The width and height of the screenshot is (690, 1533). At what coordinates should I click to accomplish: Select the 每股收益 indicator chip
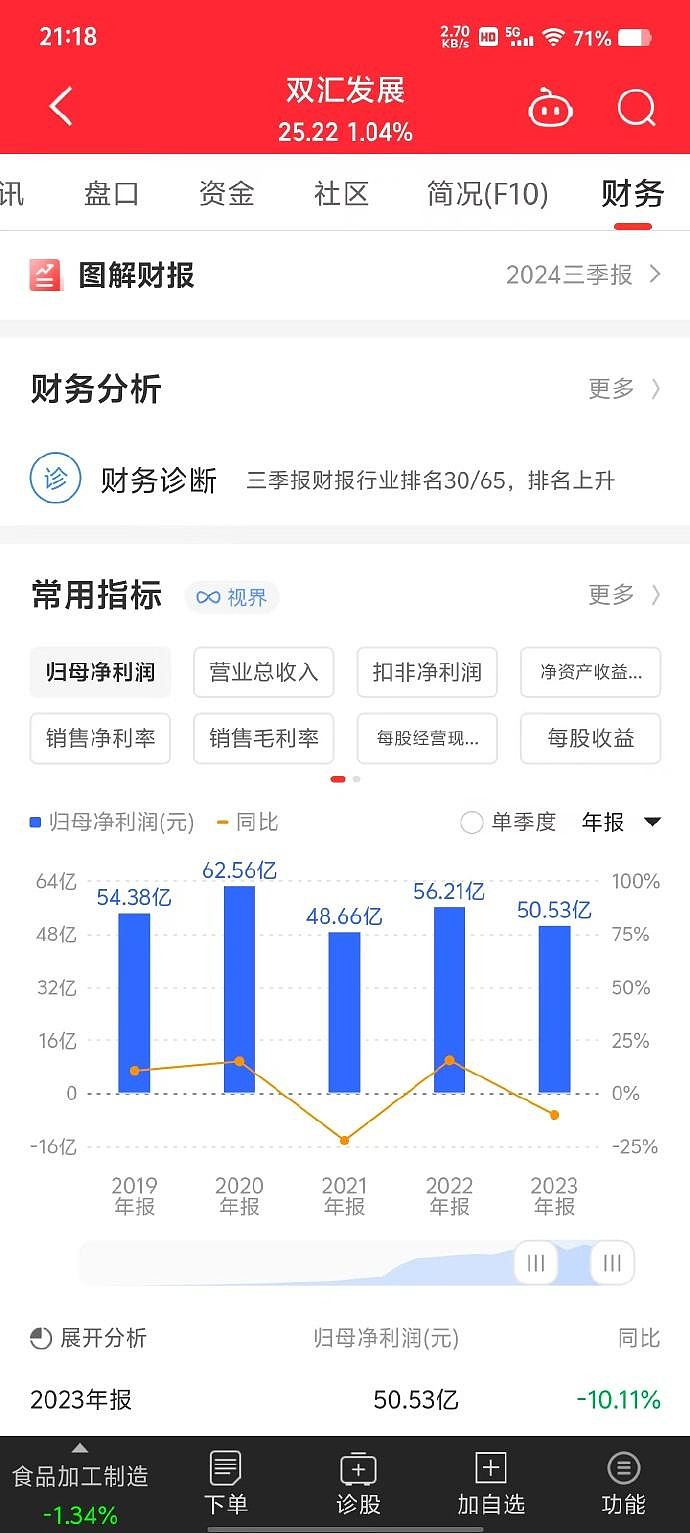pyautogui.click(x=591, y=738)
